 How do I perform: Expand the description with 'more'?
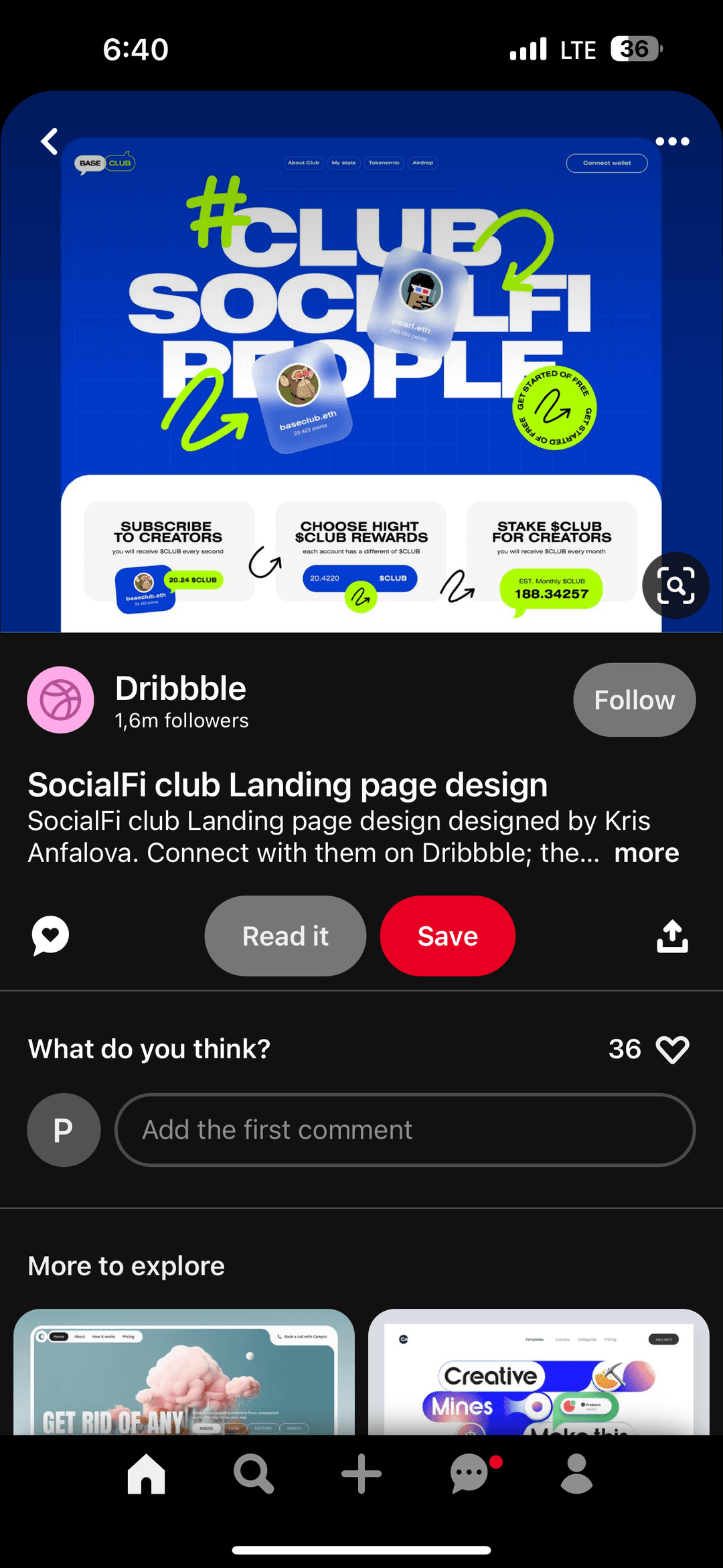646,853
